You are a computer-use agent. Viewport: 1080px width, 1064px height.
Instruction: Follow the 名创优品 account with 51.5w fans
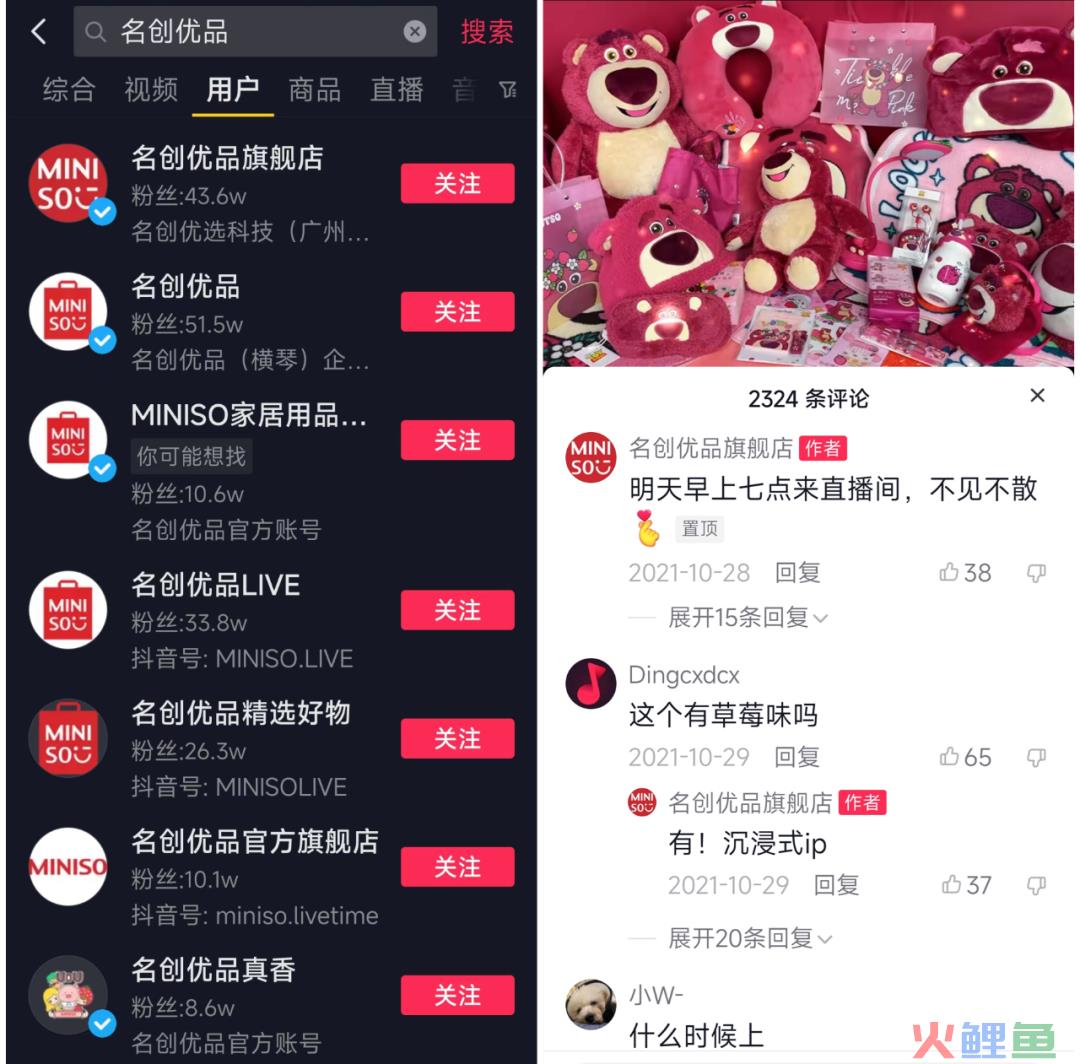(x=457, y=312)
